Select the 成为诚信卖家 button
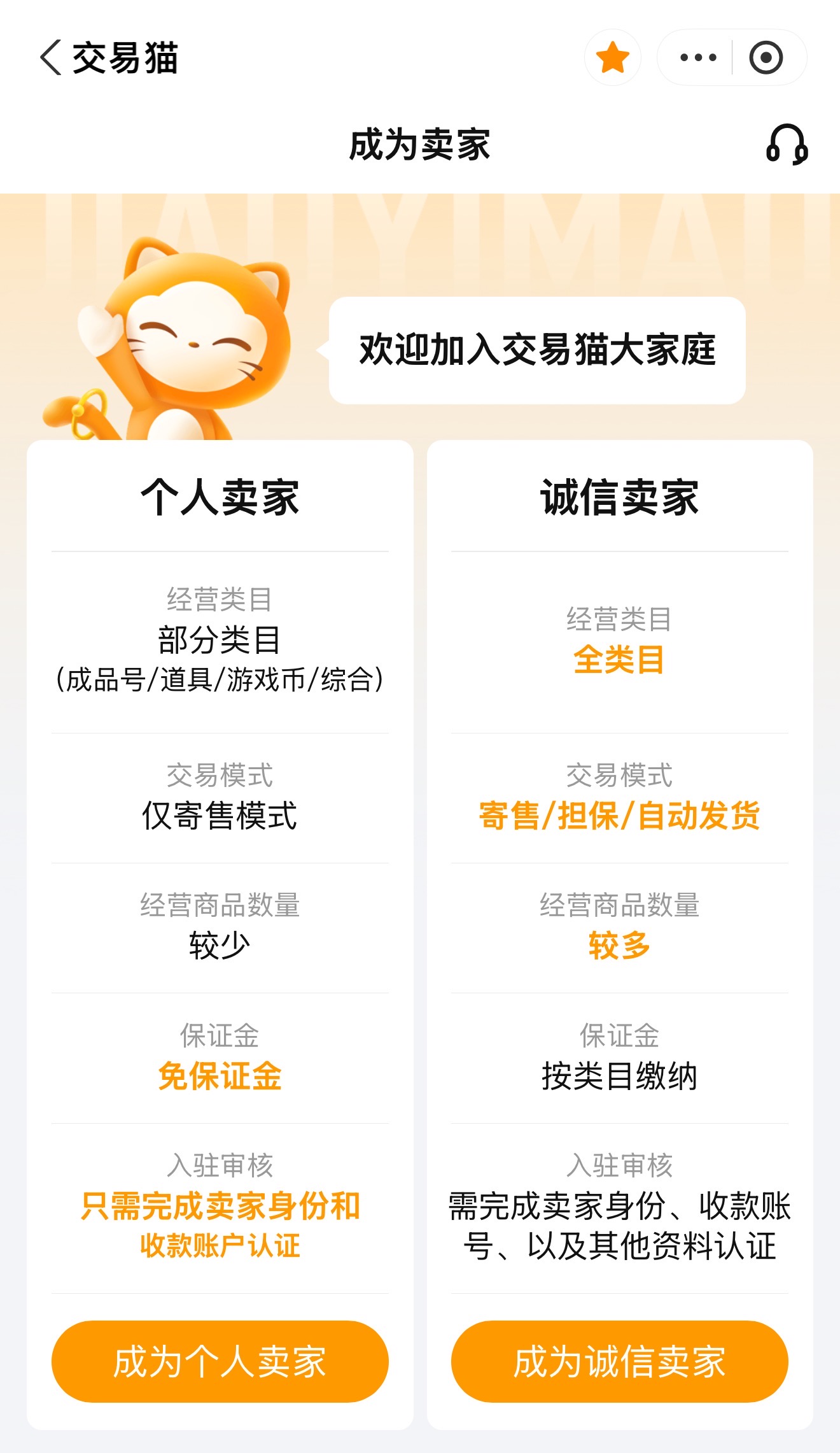 620,1361
